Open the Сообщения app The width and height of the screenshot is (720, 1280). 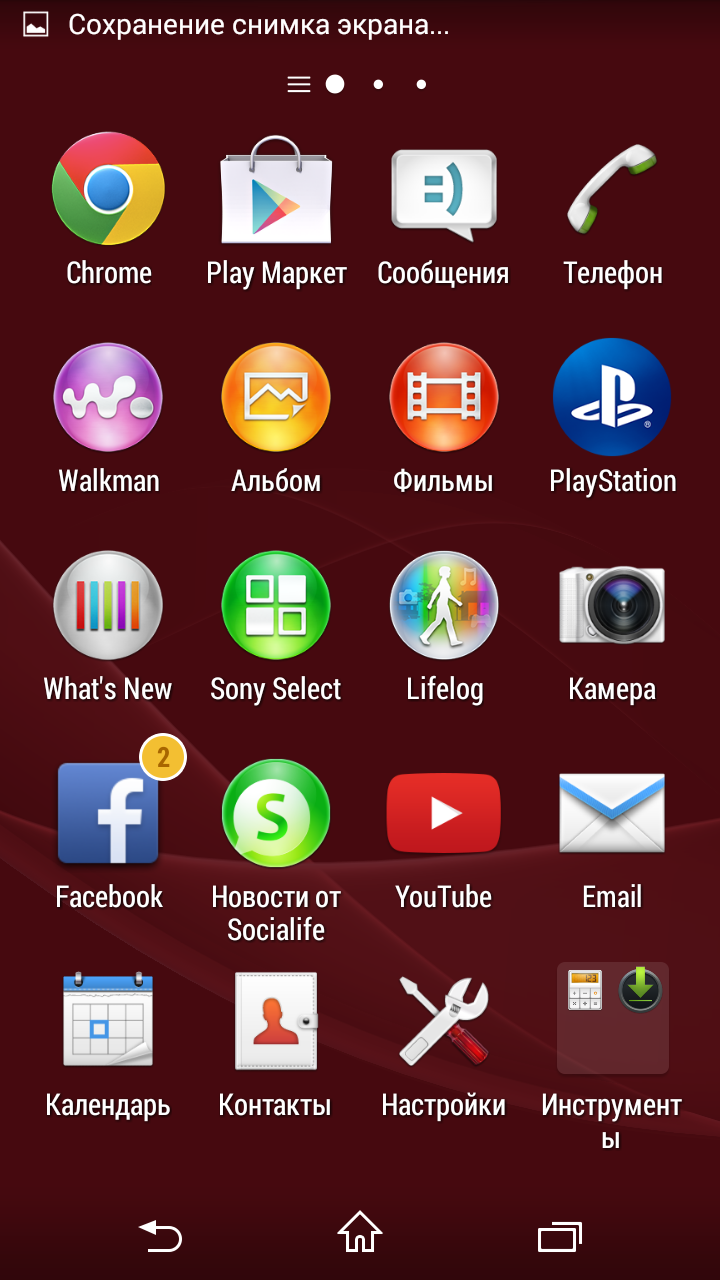pyautogui.click(x=443, y=190)
